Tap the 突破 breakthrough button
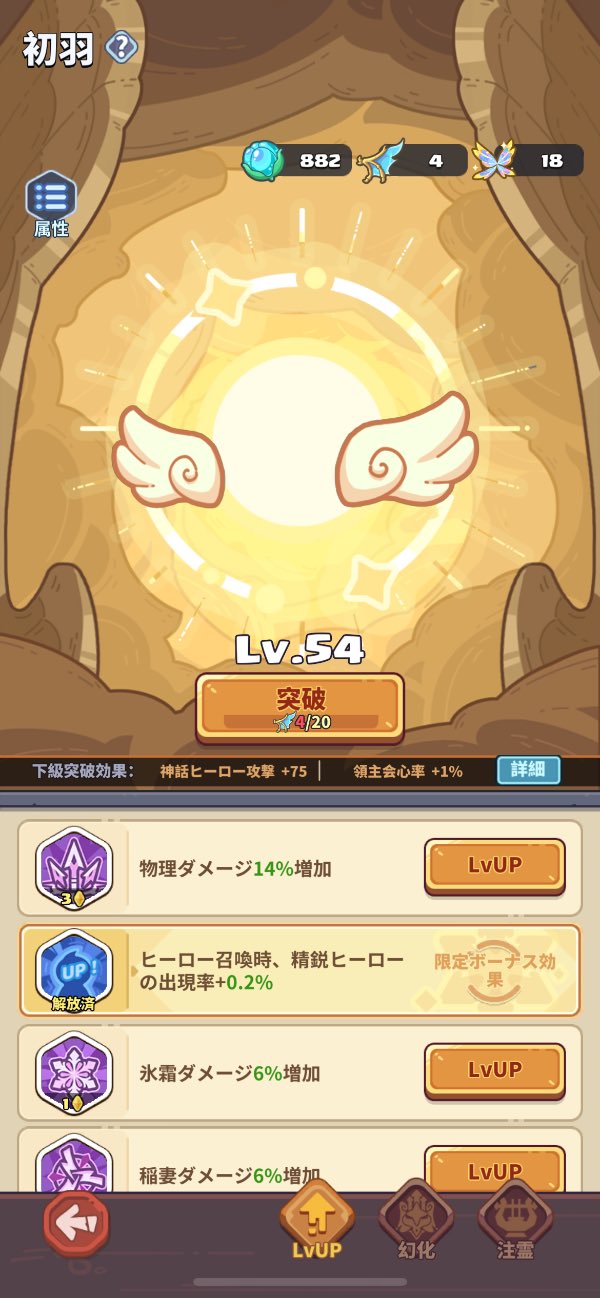600x1298 pixels. [x=300, y=707]
